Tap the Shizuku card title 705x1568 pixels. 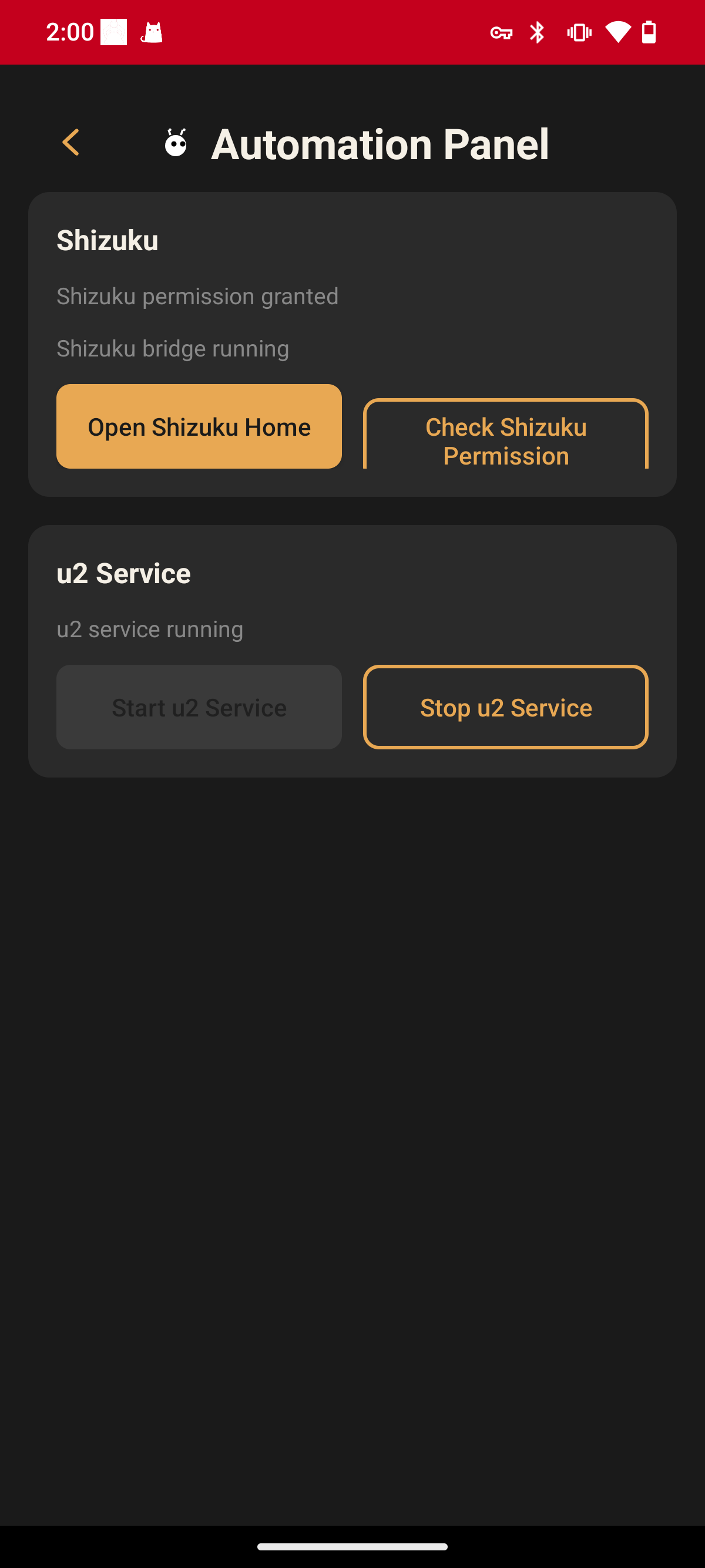(107, 240)
